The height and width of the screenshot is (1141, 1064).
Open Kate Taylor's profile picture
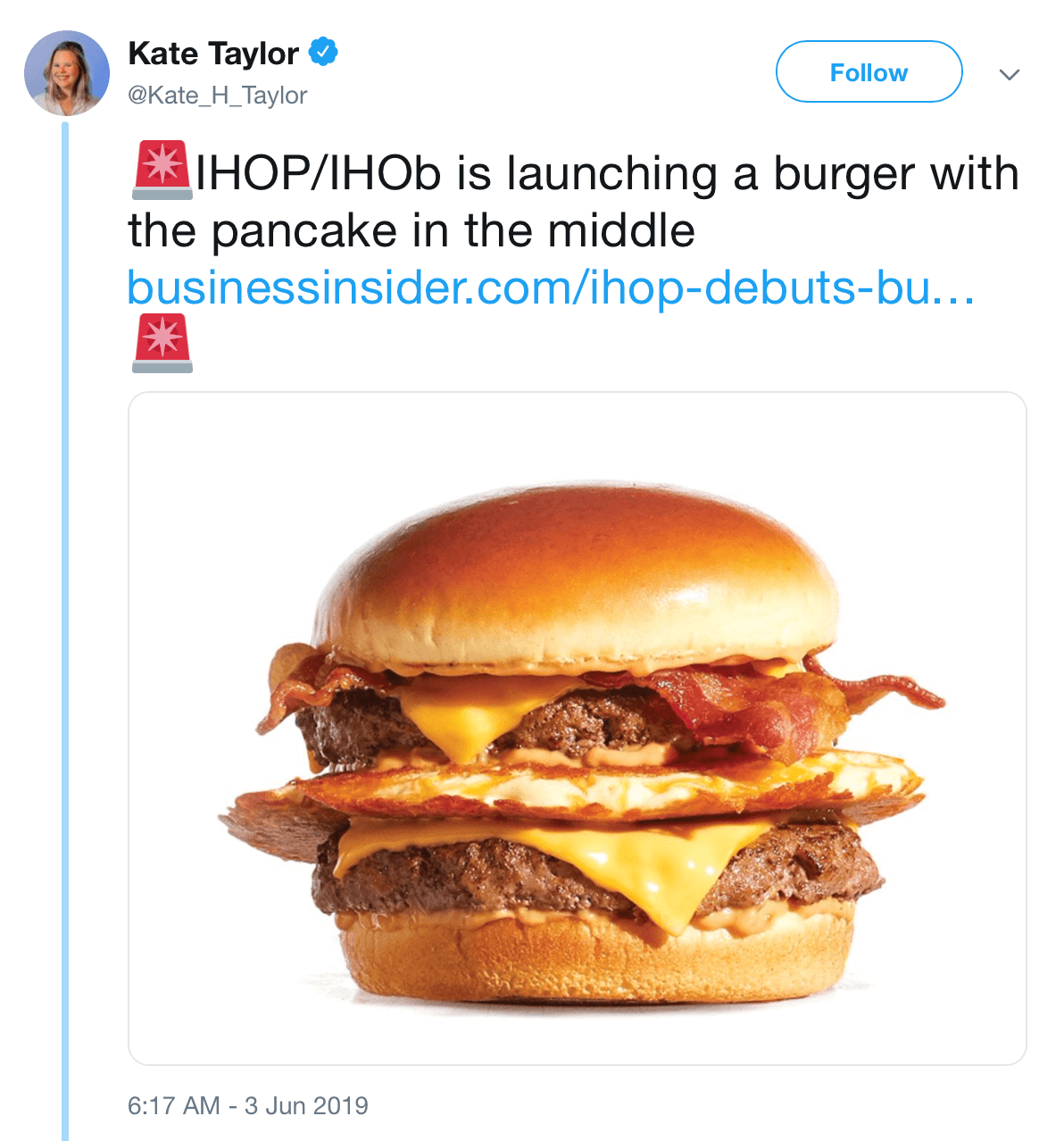click(x=67, y=73)
